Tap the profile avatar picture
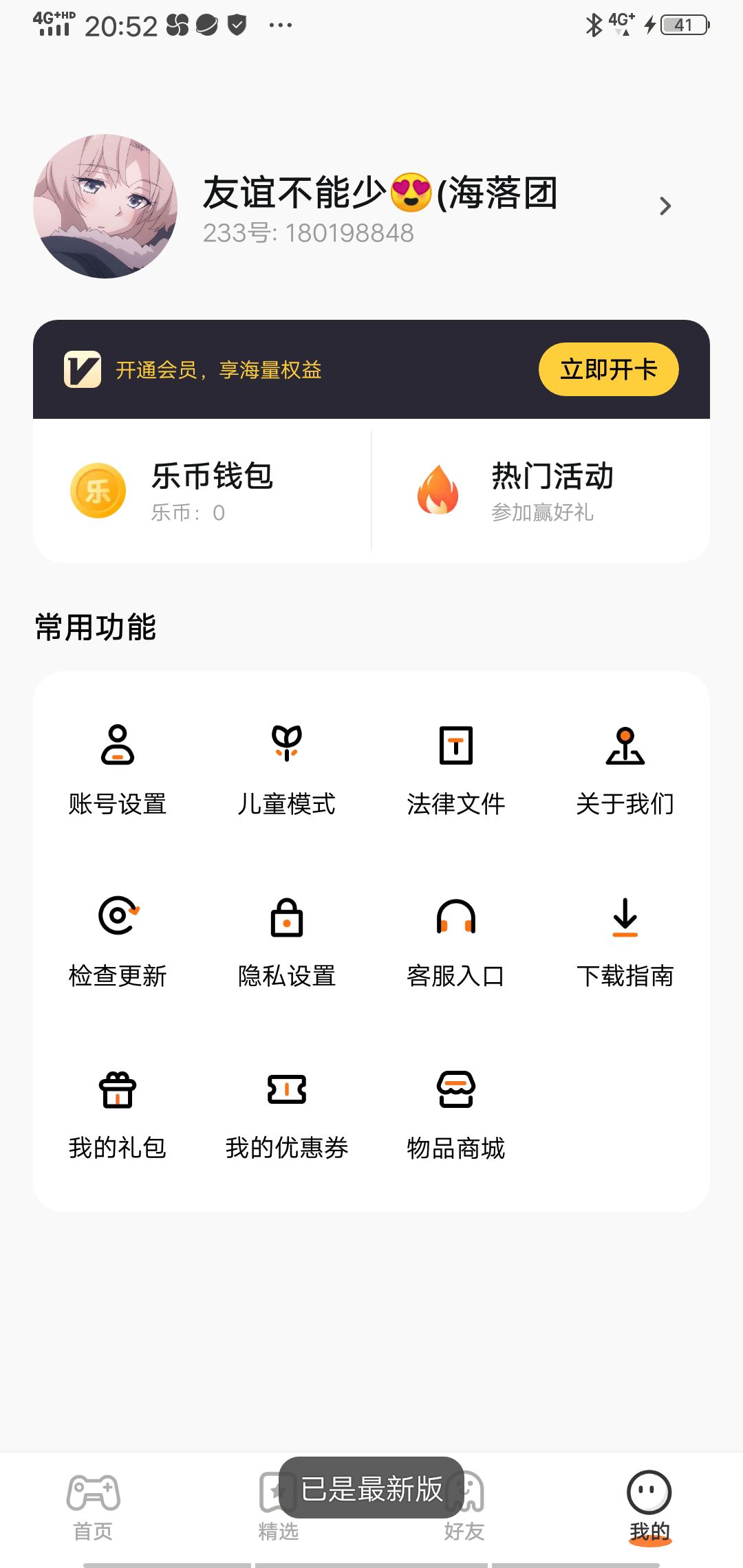Image resolution: width=743 pixels, height=1568 pixels. click(105, 206)
